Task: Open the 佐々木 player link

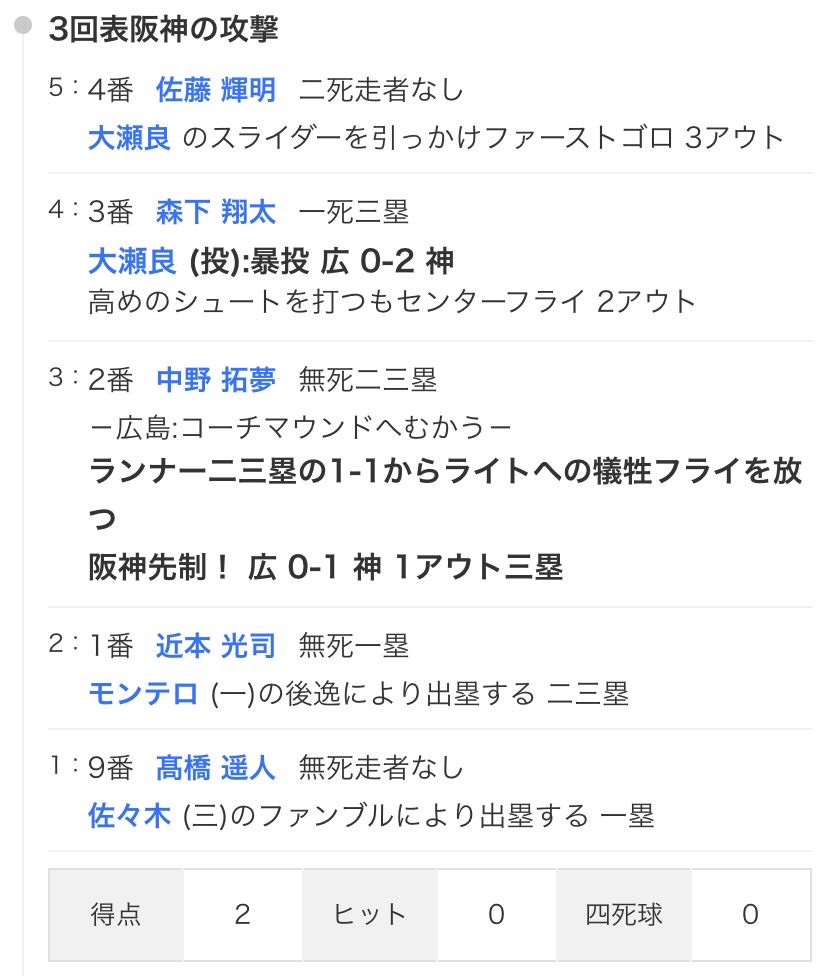Action: point(129,816)
